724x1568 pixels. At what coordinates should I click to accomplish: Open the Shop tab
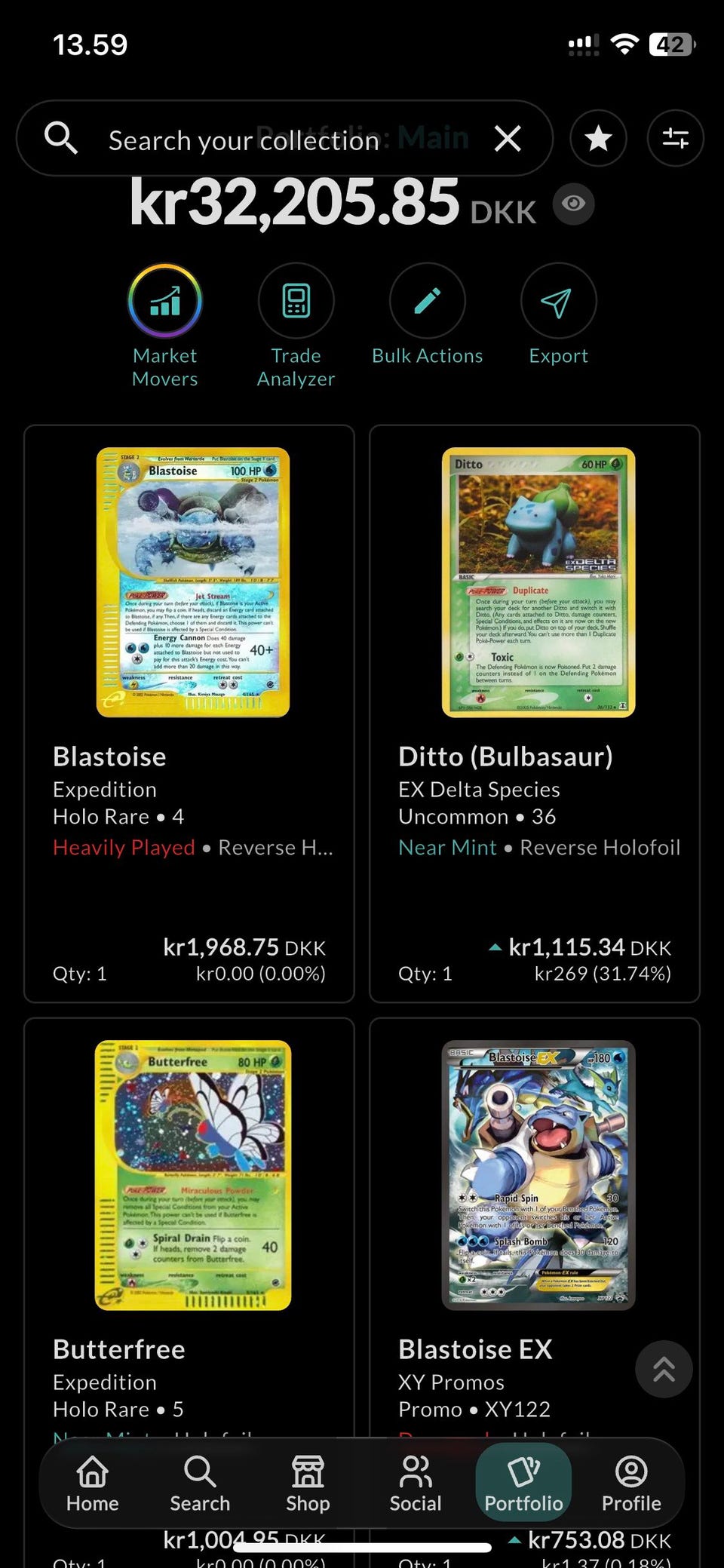click(x=308, y=1484)
